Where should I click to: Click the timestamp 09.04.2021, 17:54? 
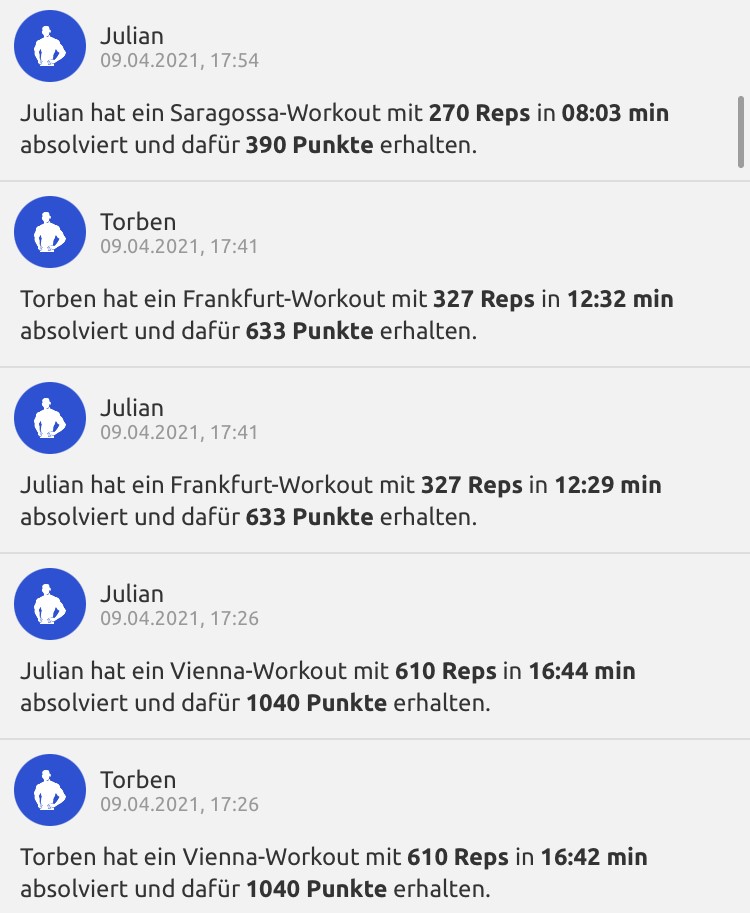click(180, 60)
